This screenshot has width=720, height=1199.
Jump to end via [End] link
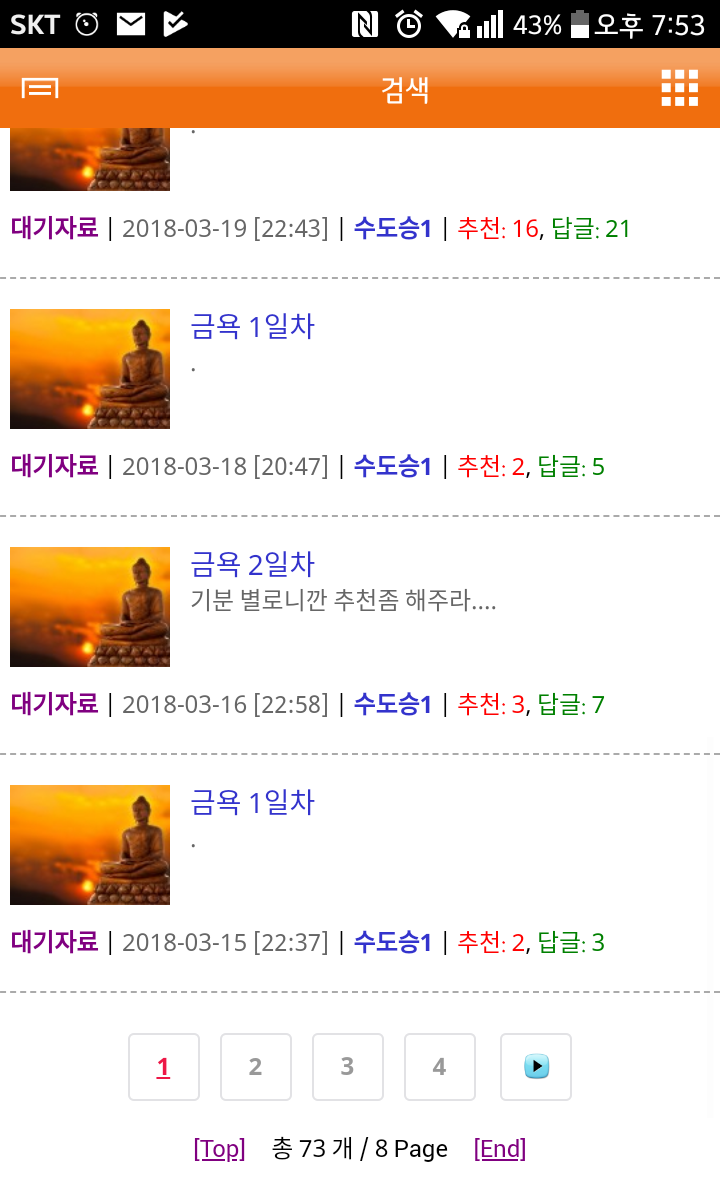click(x=500, y=1149)
